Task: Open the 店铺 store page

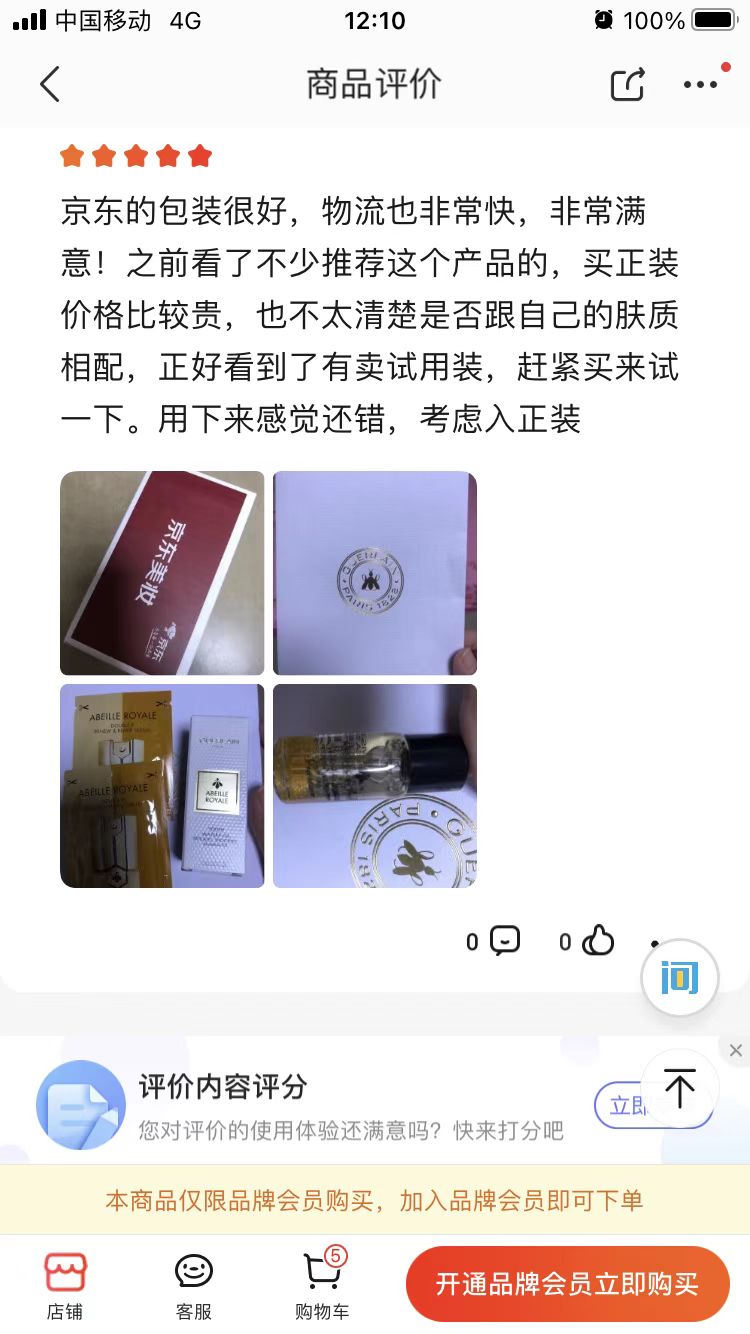Action: click(x=65, y=1285)
